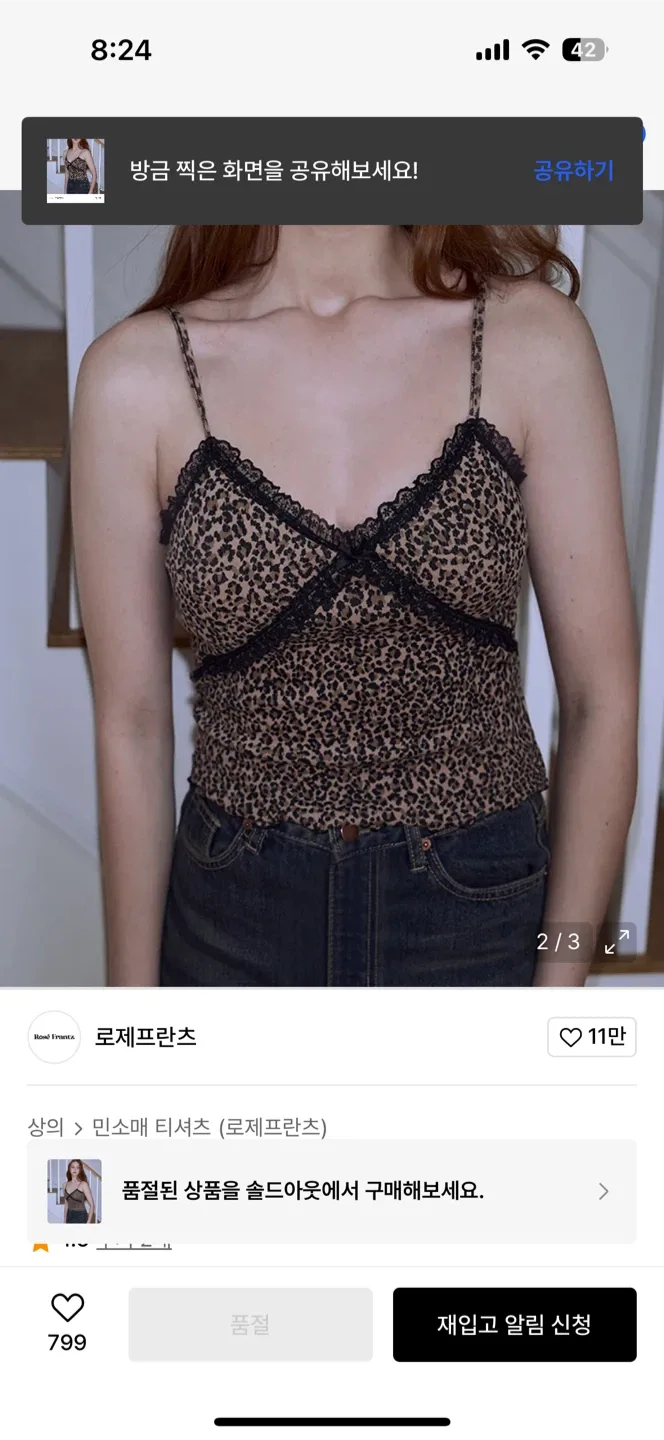
Task: Tap 공유하기 in the screenshot banner
Action: [573, 171]
